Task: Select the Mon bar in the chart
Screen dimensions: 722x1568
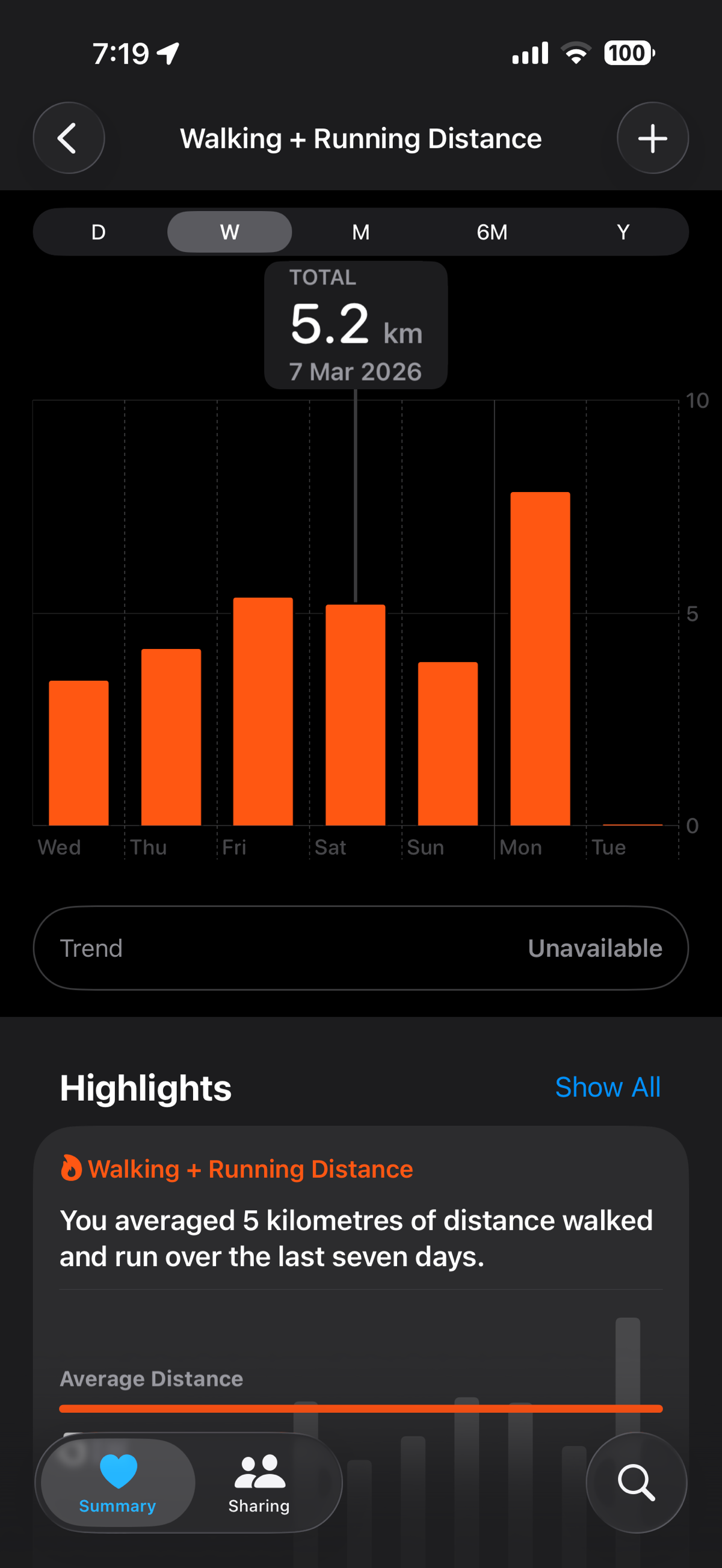Action: point(540,659)
